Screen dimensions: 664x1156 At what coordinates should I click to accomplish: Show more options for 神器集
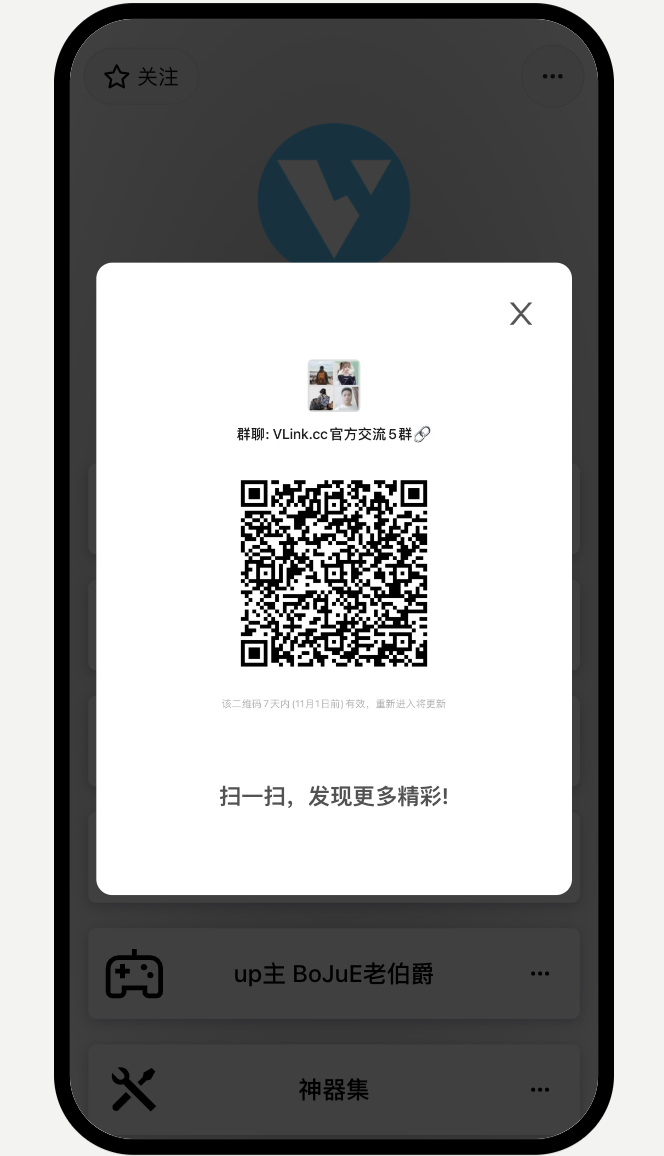click(x=540, y=1089)
